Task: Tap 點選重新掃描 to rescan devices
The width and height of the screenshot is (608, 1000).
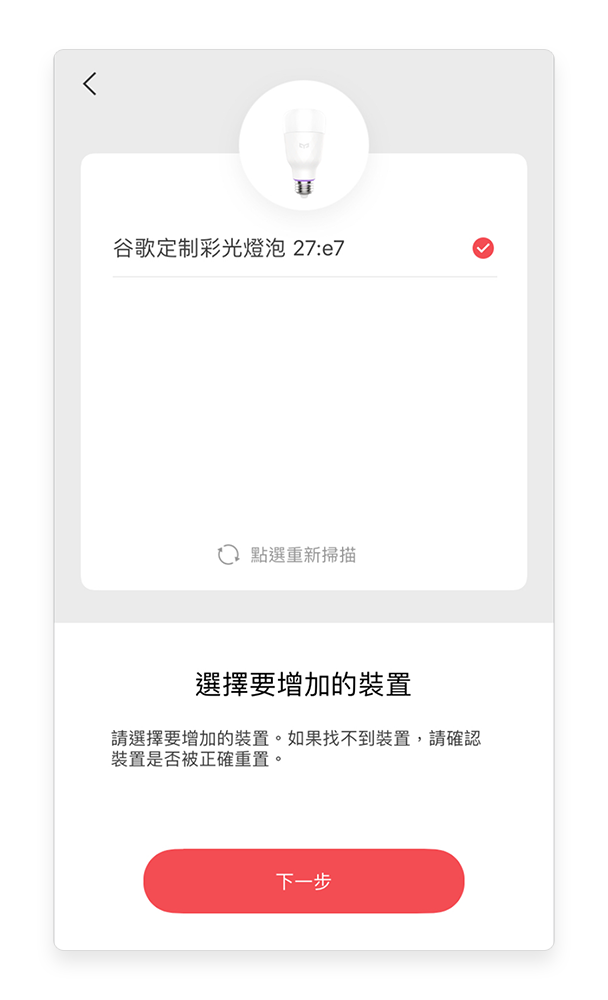Action: (x=288, y=554)
